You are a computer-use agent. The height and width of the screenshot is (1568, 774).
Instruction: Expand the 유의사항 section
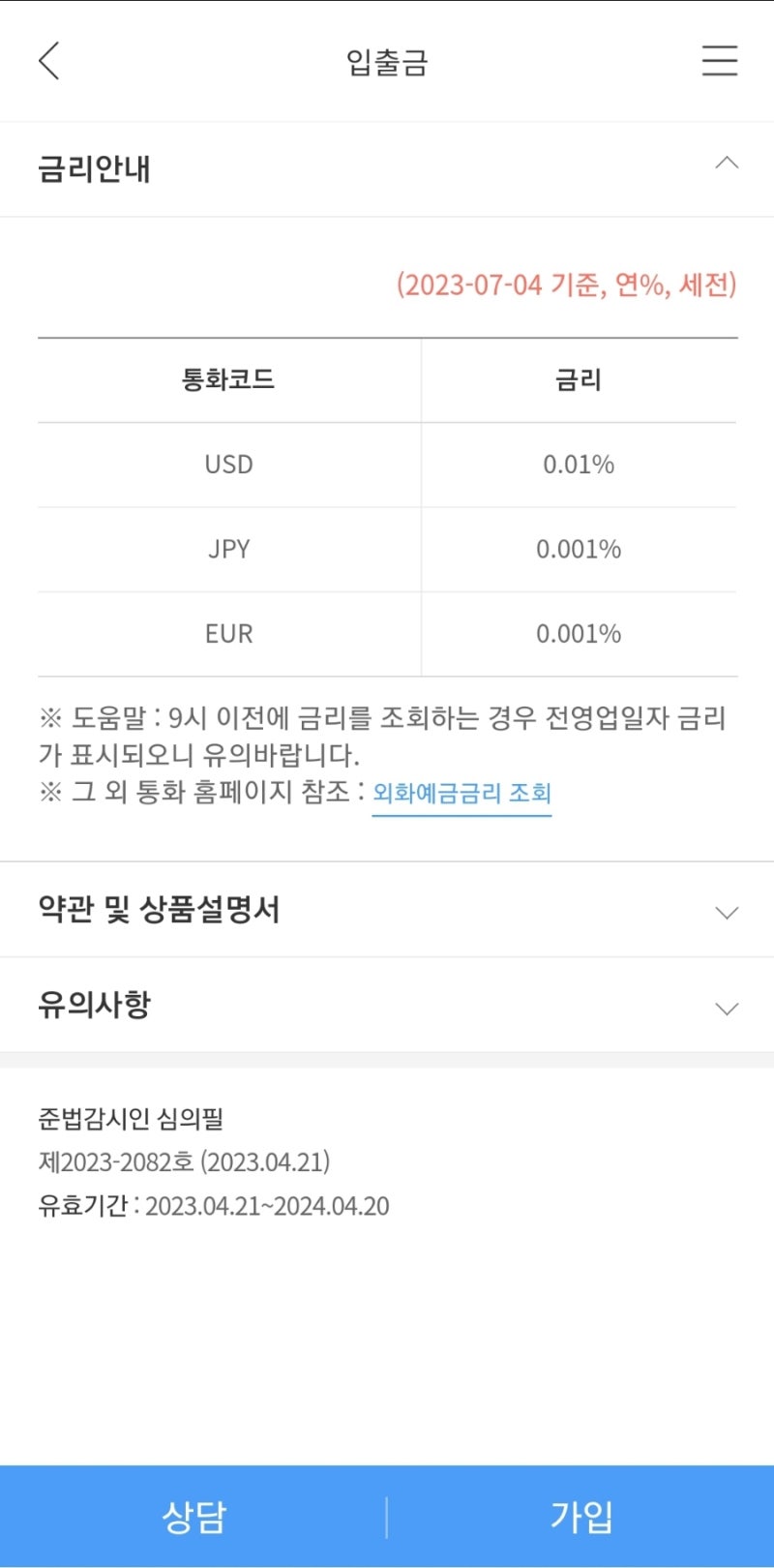727,1007
